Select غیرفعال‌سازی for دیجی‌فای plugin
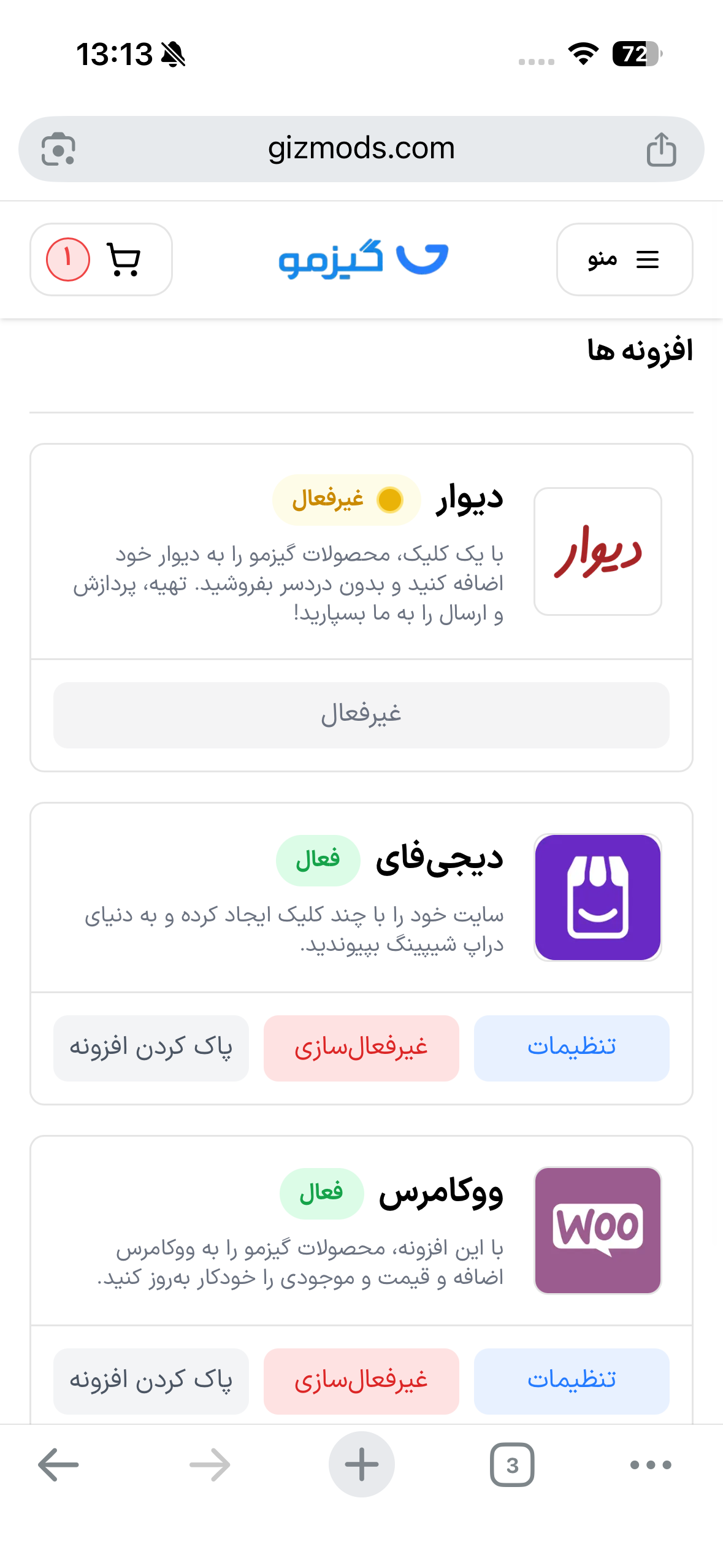 point(361,1048)
